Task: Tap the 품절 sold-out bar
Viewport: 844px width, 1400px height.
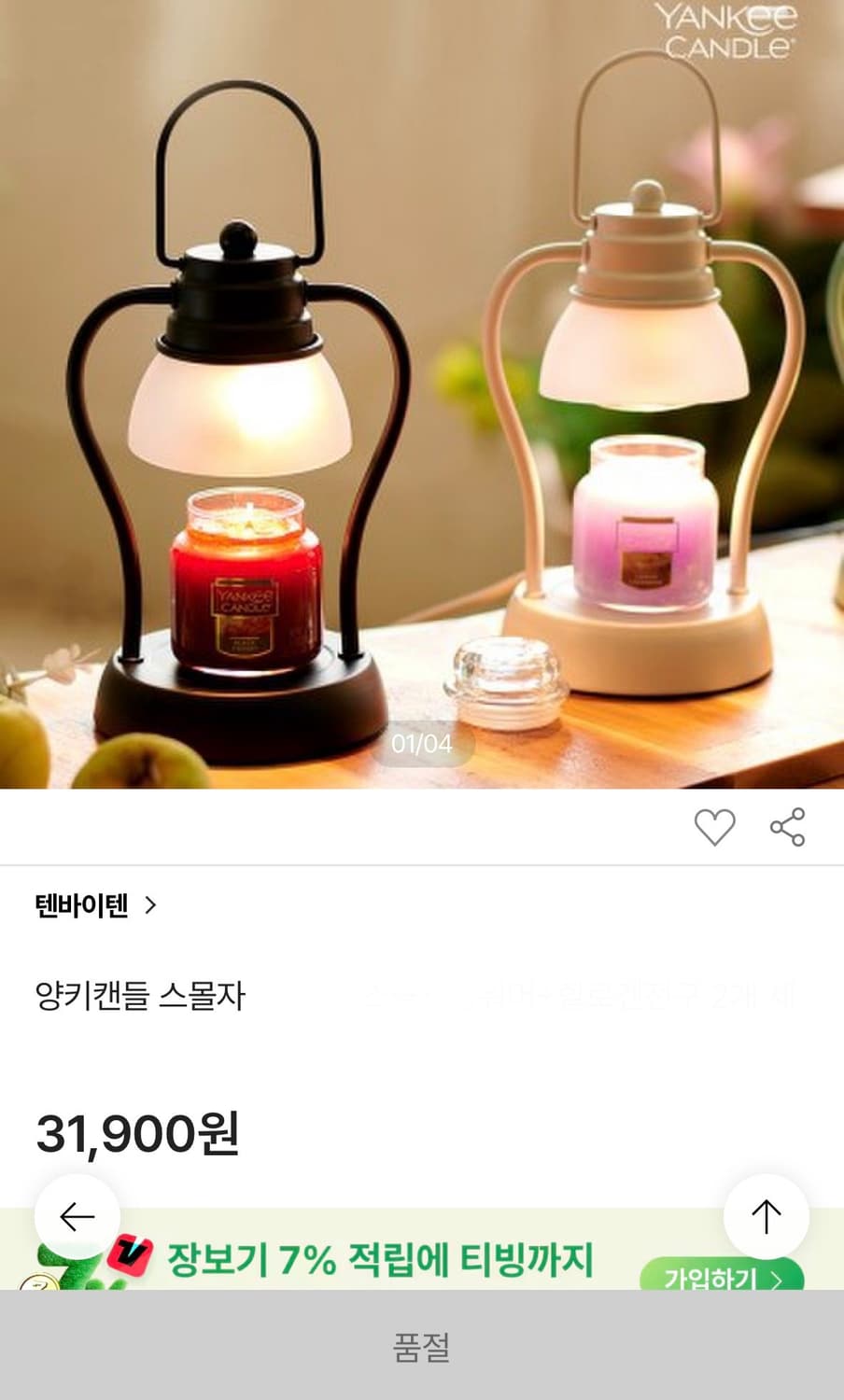Action: [x=422, y=1347]
